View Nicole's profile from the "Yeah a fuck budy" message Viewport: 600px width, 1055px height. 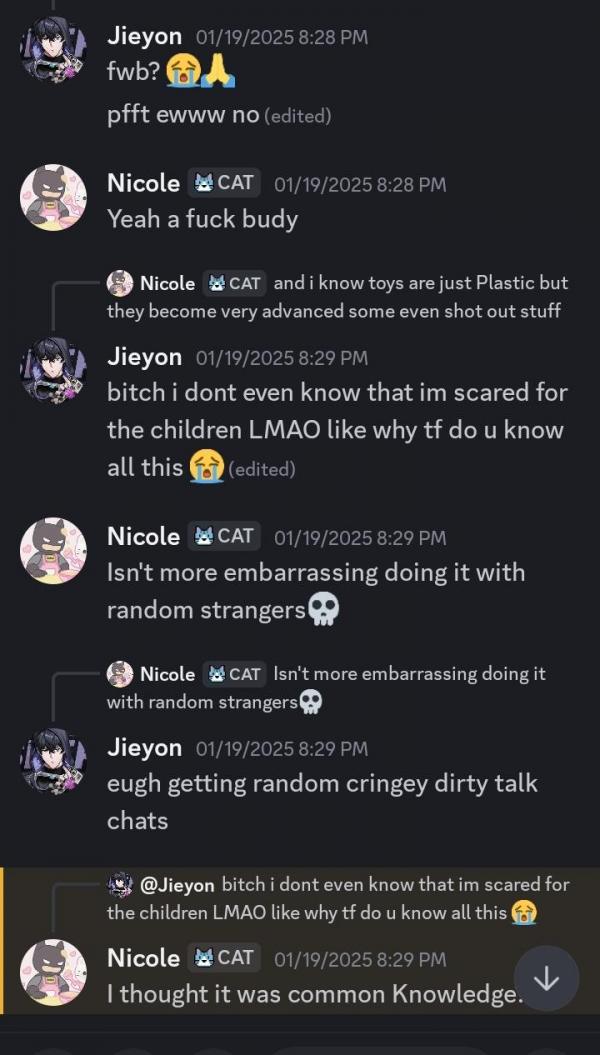tap(53, 197)
